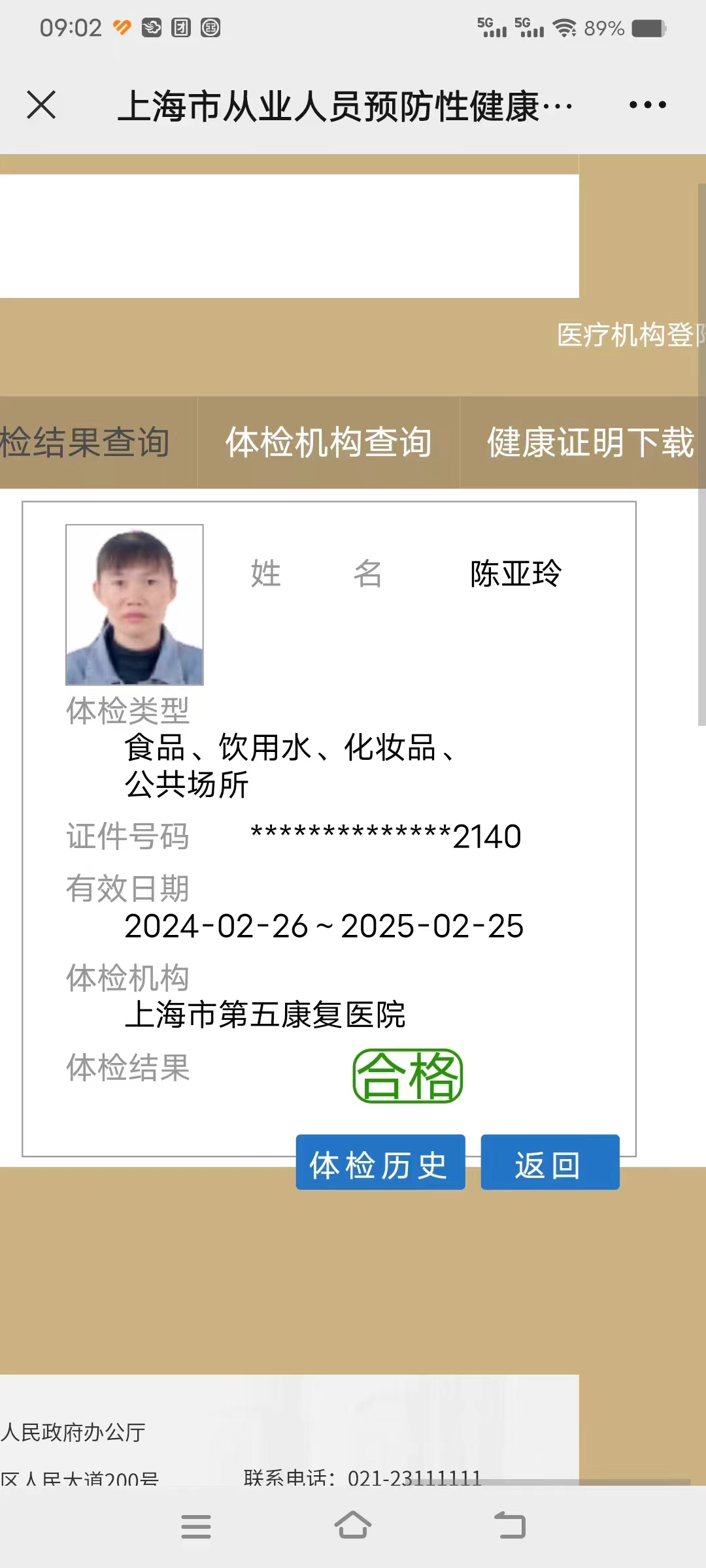This screenshot has height=1568, width=706.
Task: Open recent apps from navigation bar
Action: (195, 1526)
